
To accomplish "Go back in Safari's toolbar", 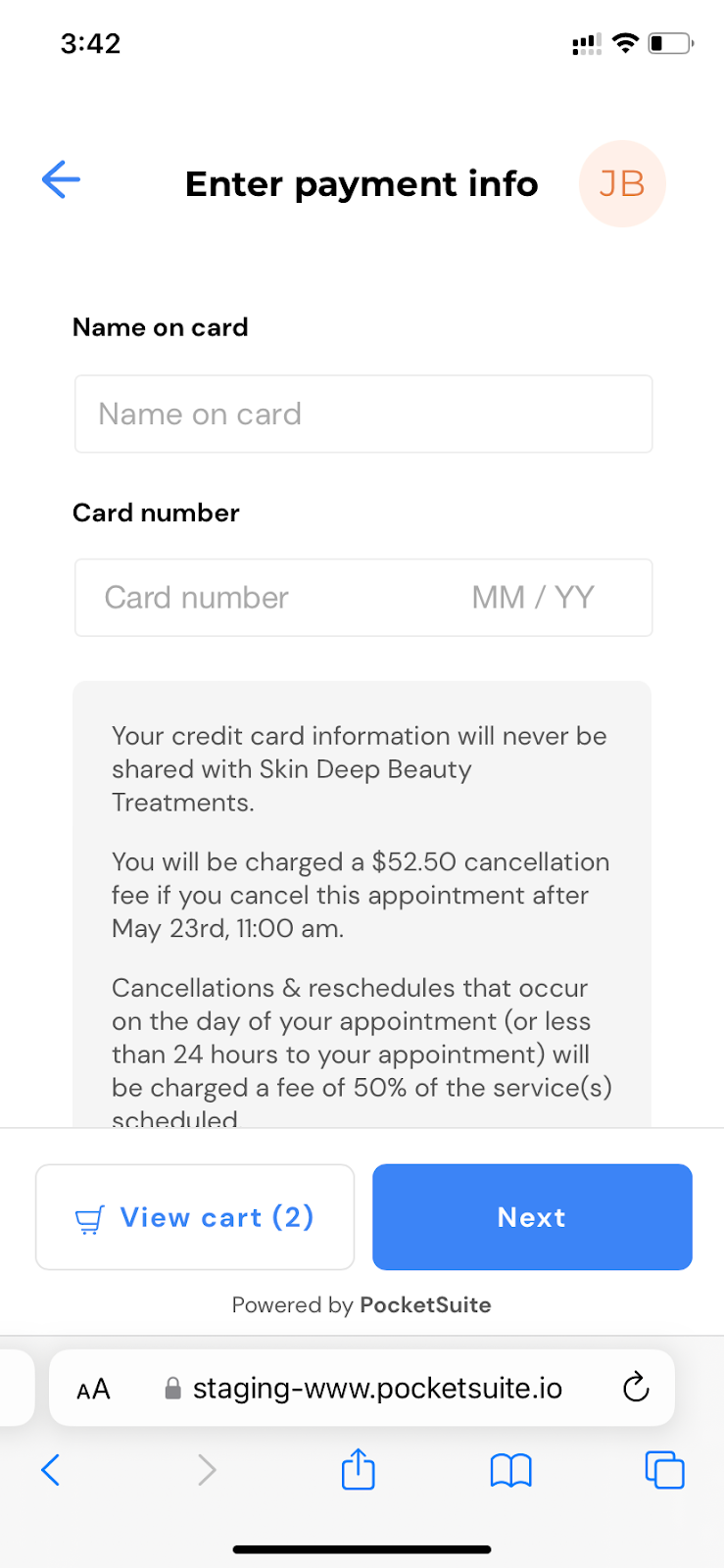I will tap(51, 1470).
